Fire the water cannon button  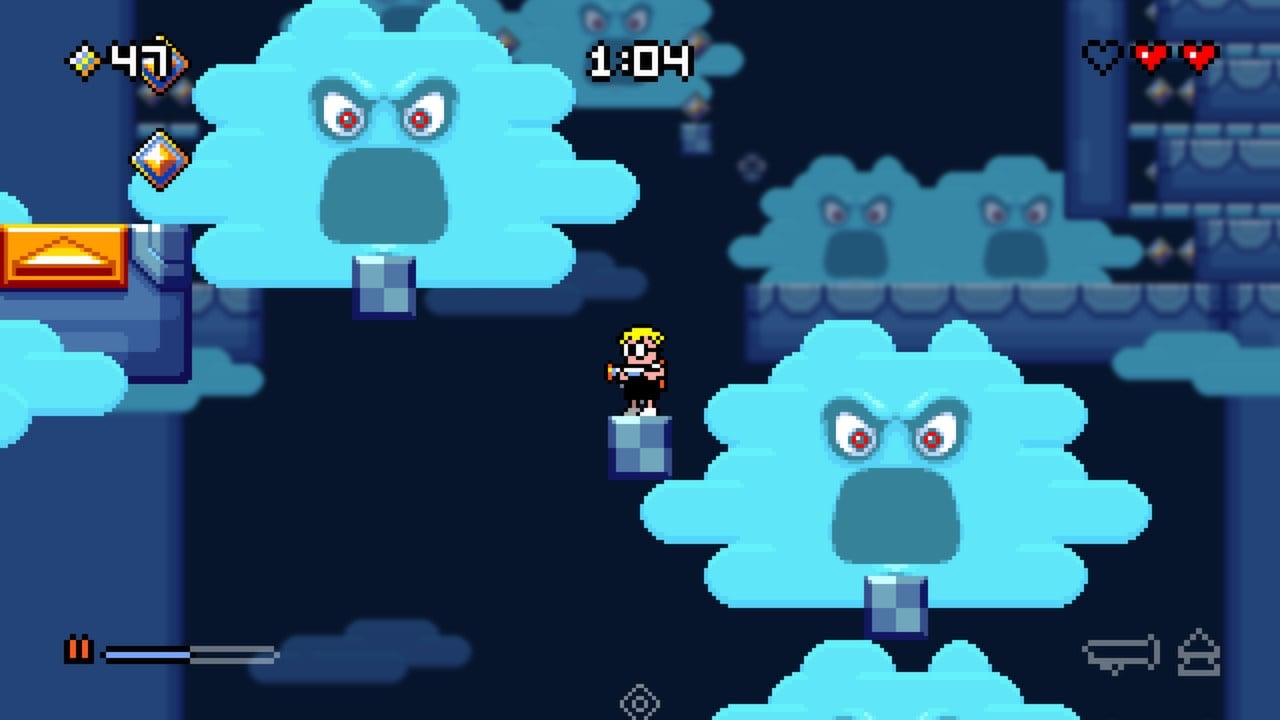click(1121, 654)
